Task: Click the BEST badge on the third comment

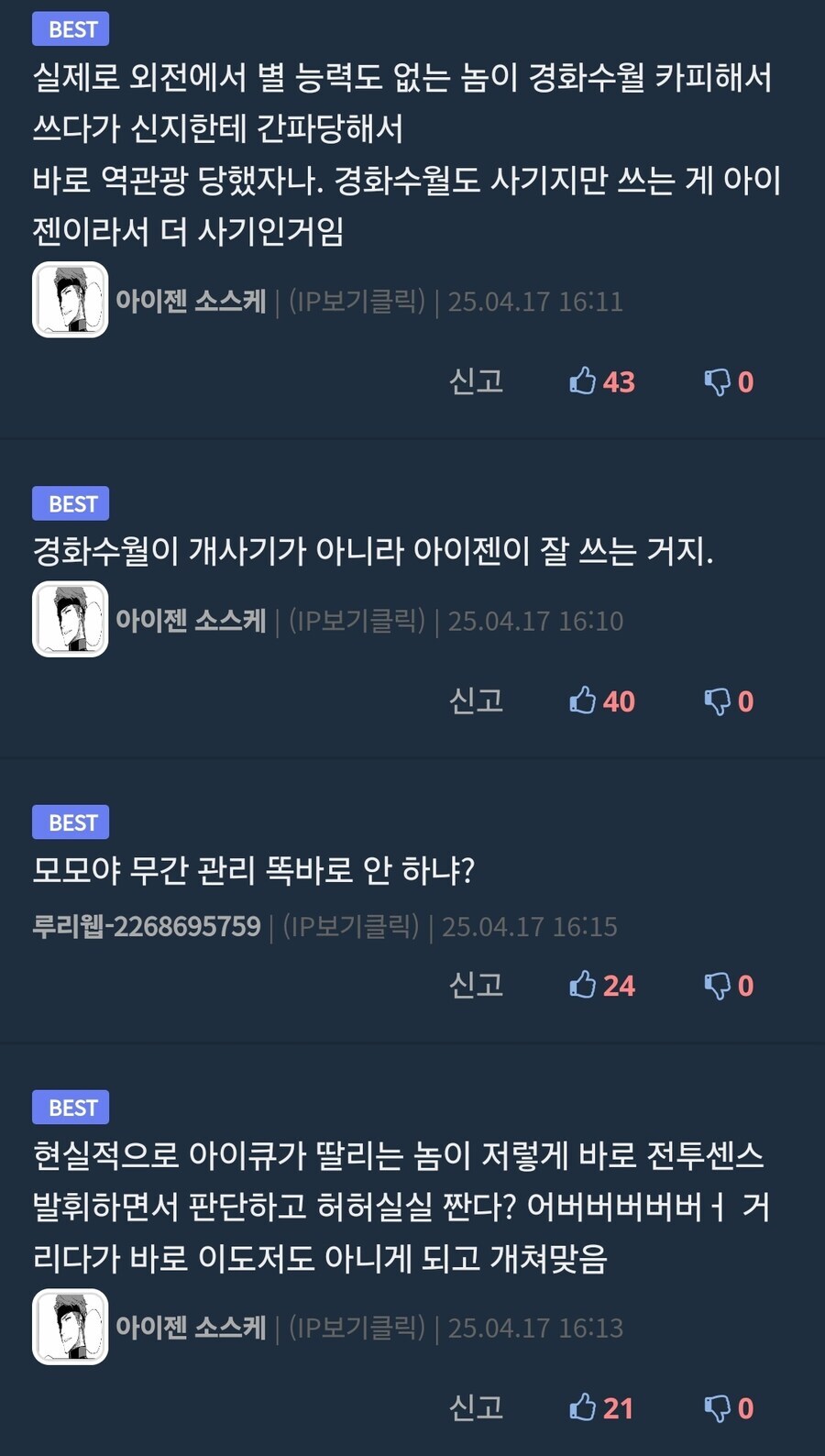Action: (70, 822)
